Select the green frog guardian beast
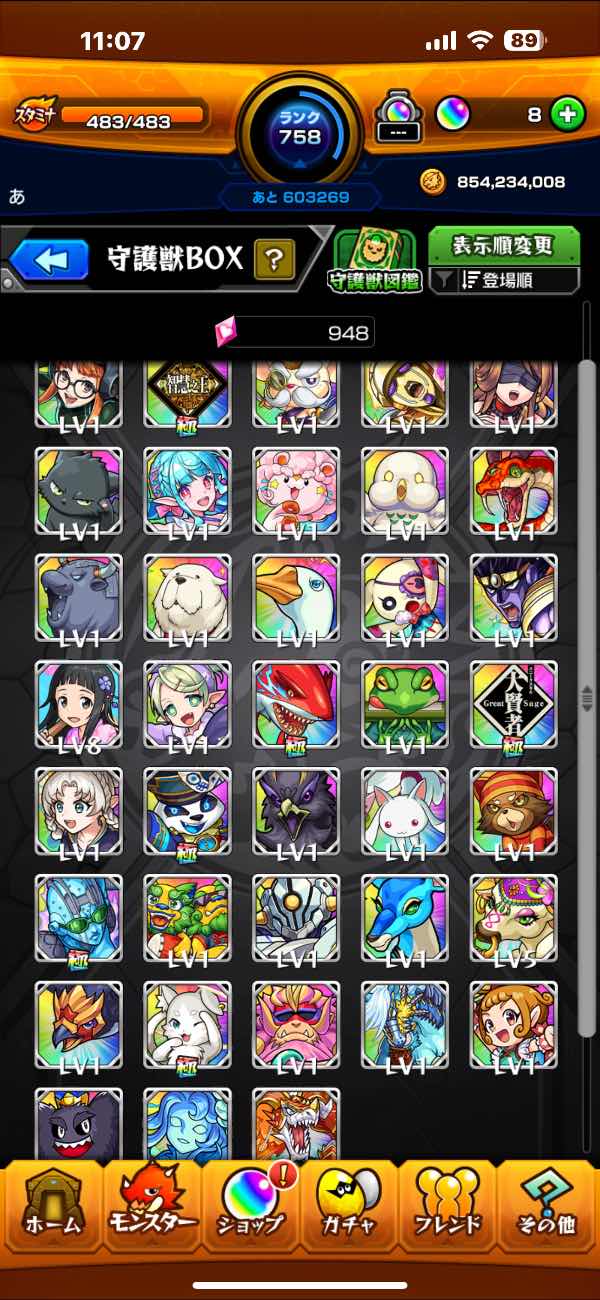The height and width of the screenshot is (1300, 600). [x=405, y=705]
